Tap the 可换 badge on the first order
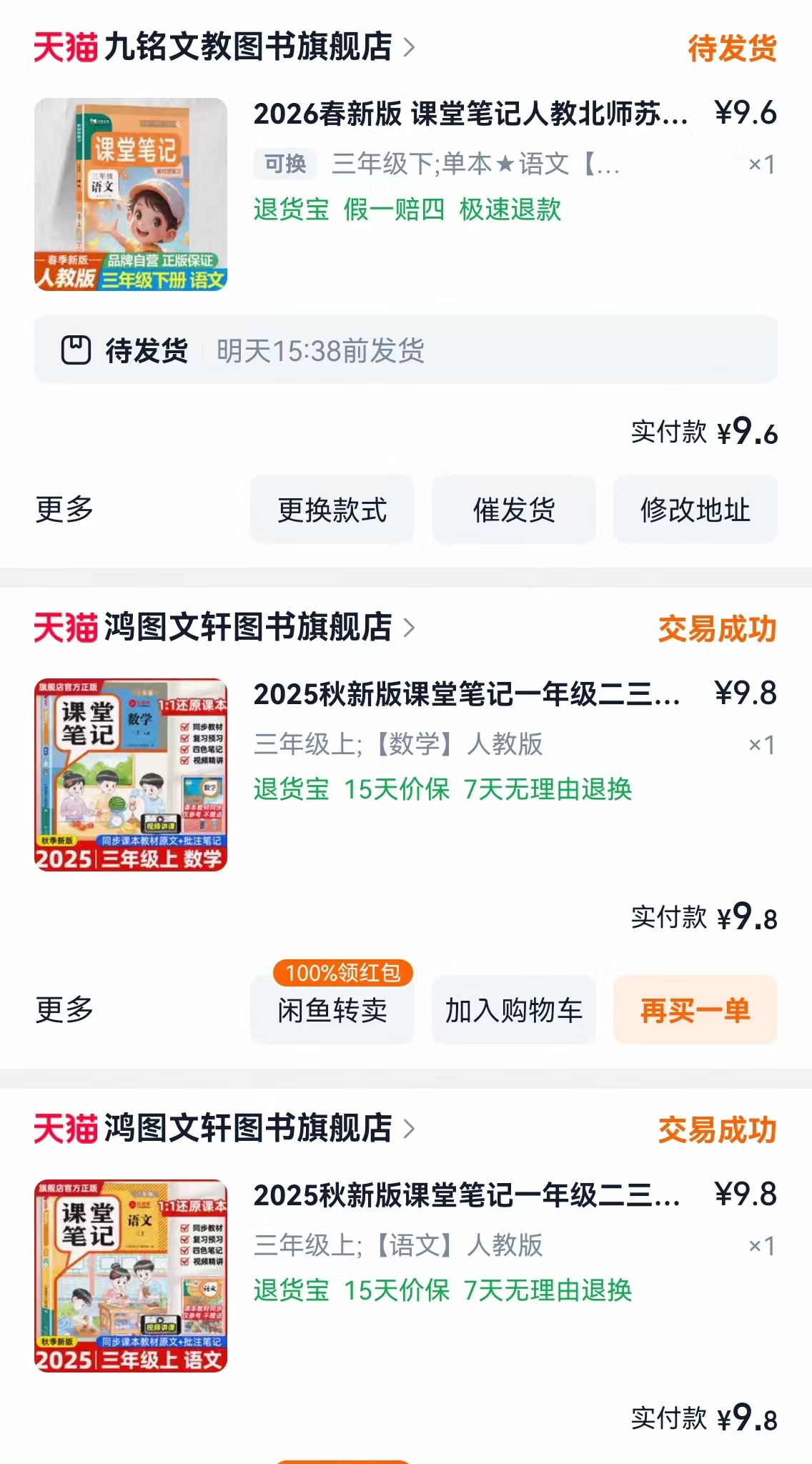 tap(284, 163)
